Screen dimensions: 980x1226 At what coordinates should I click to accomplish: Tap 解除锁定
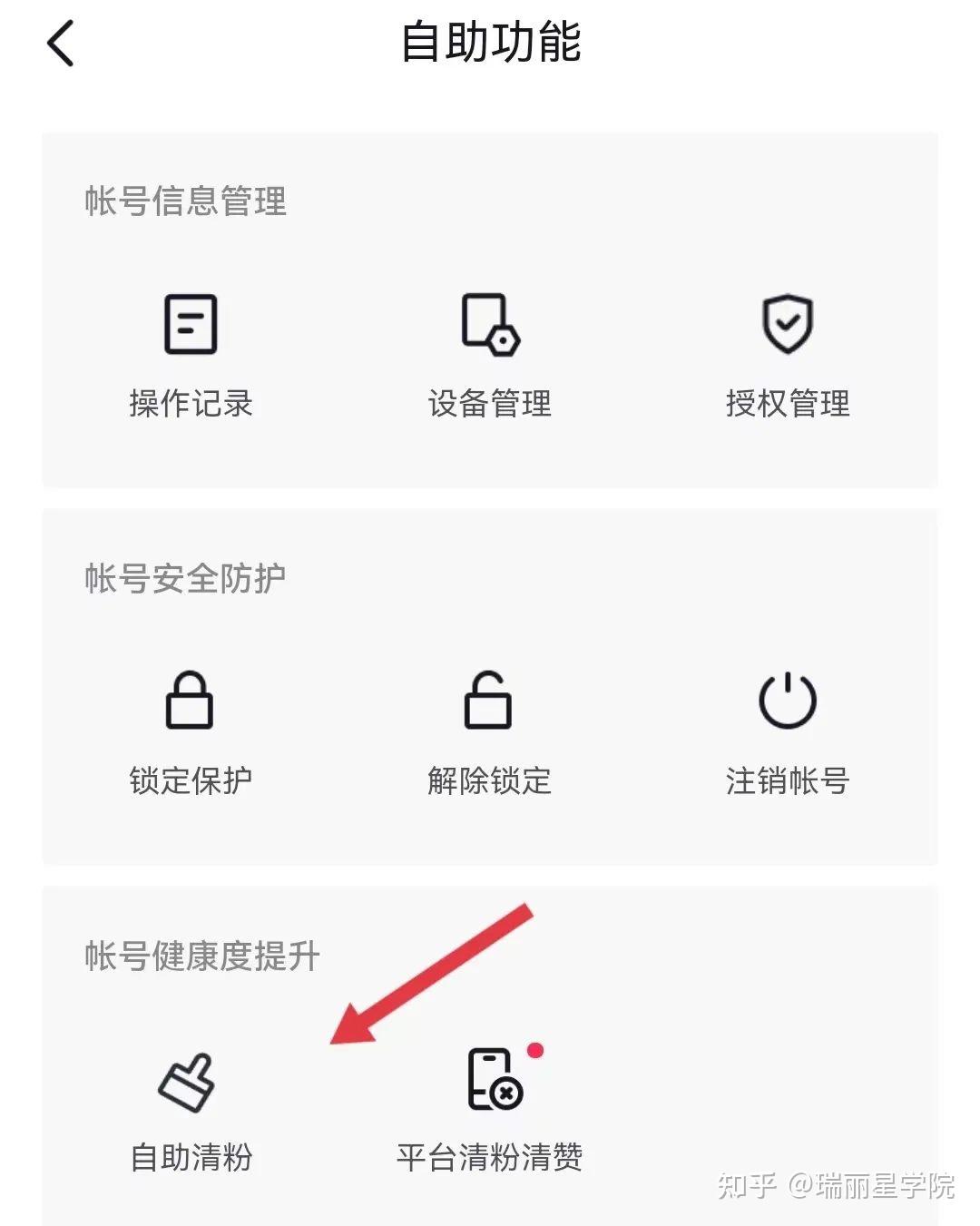pos(489,731)
